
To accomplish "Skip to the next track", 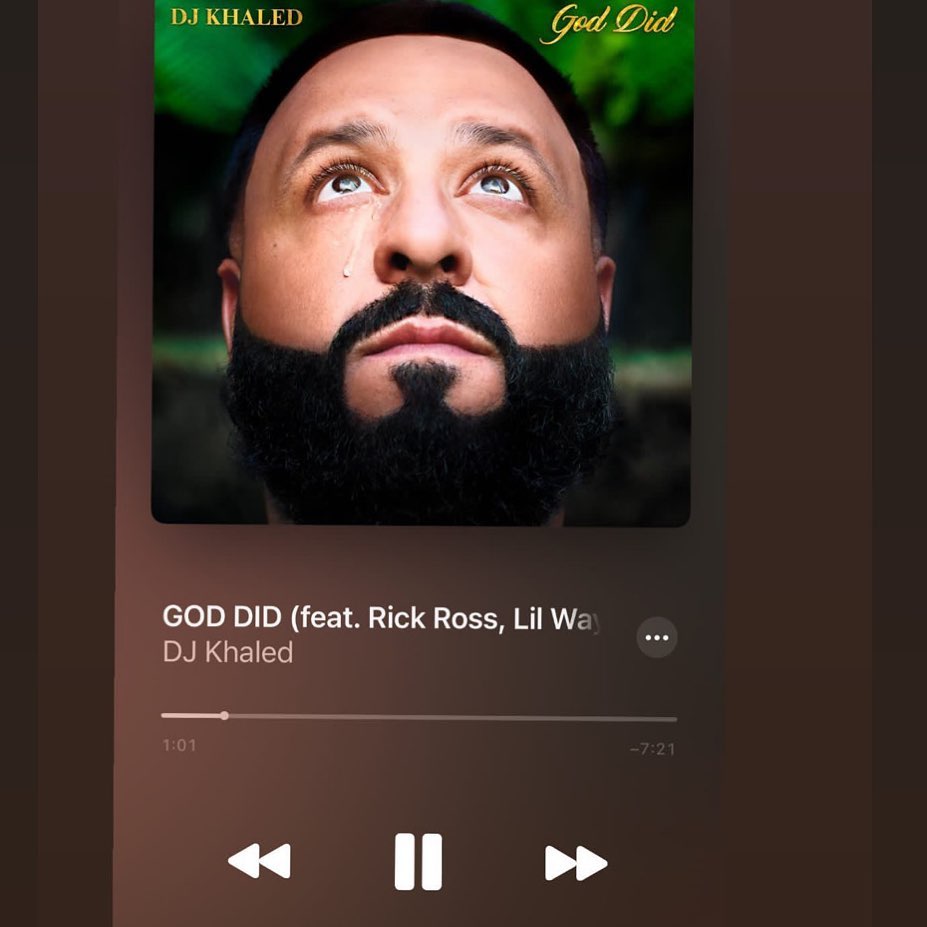I will 575,863.
